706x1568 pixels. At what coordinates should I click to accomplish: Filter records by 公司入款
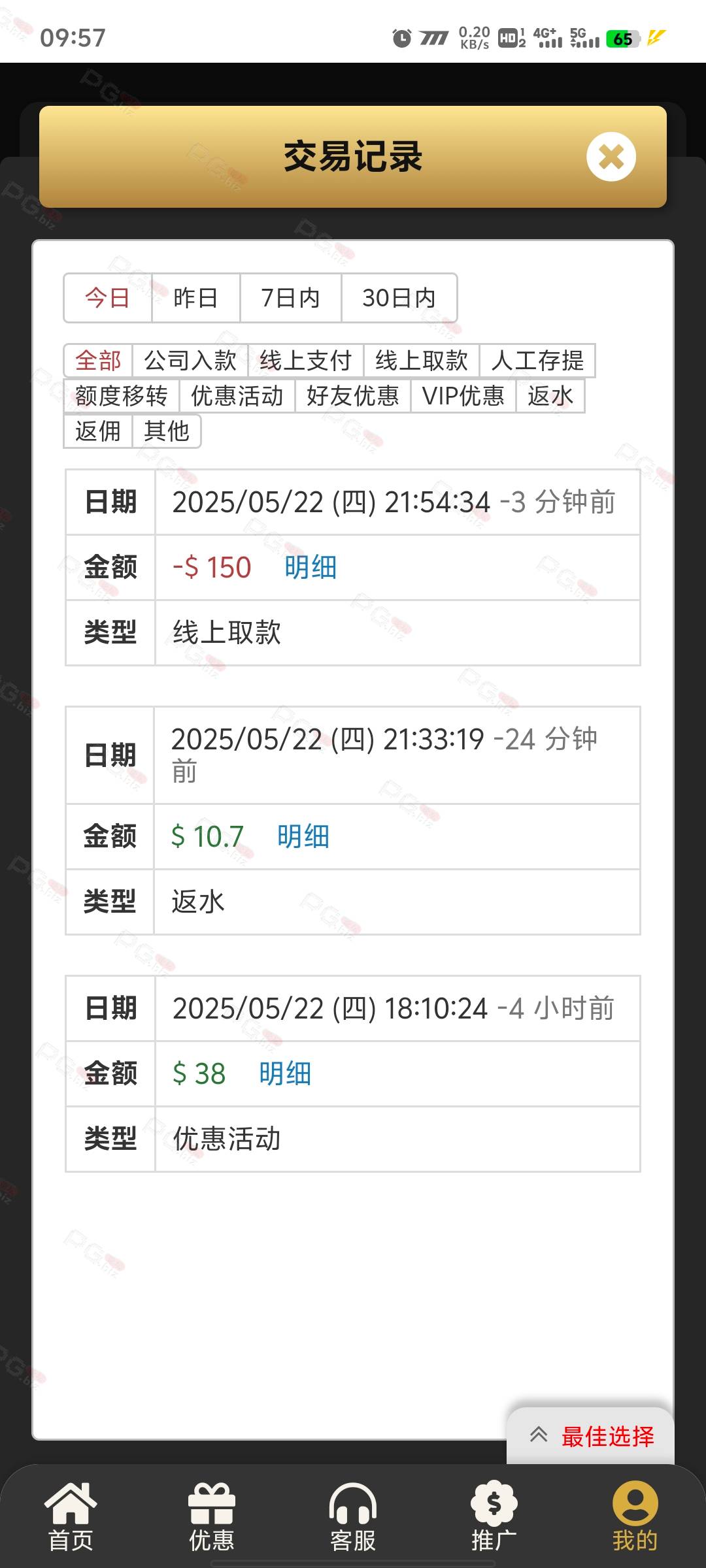click(190, 361)
